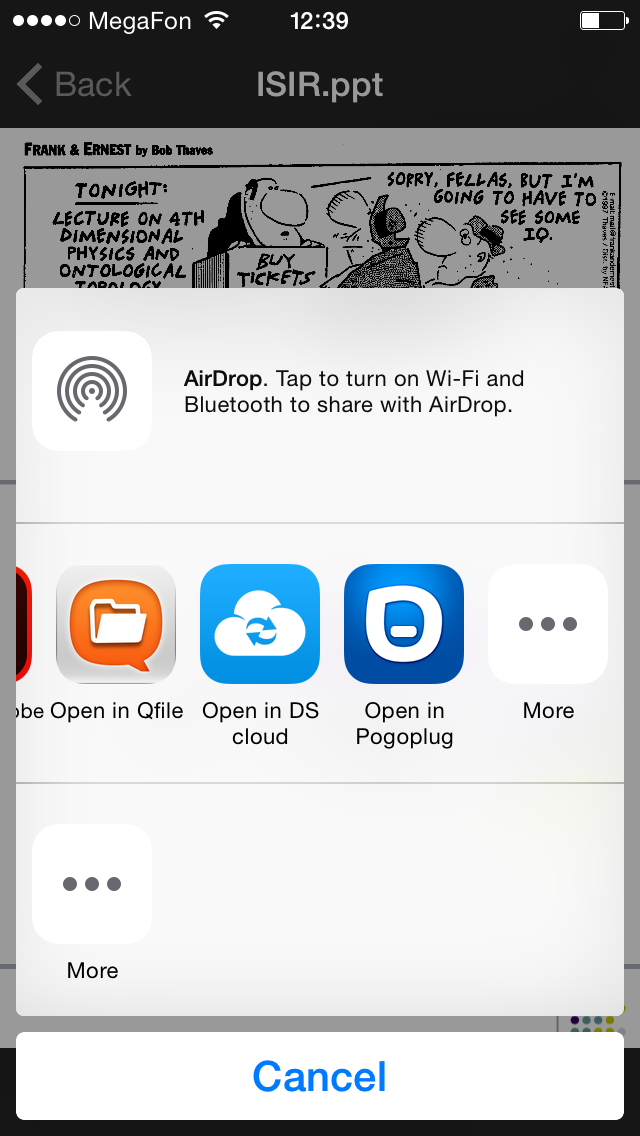Image resolution: width=640 pixels, height=1136 pixels.
Task: Open the file in Qfile
Action: click(116, 625)
